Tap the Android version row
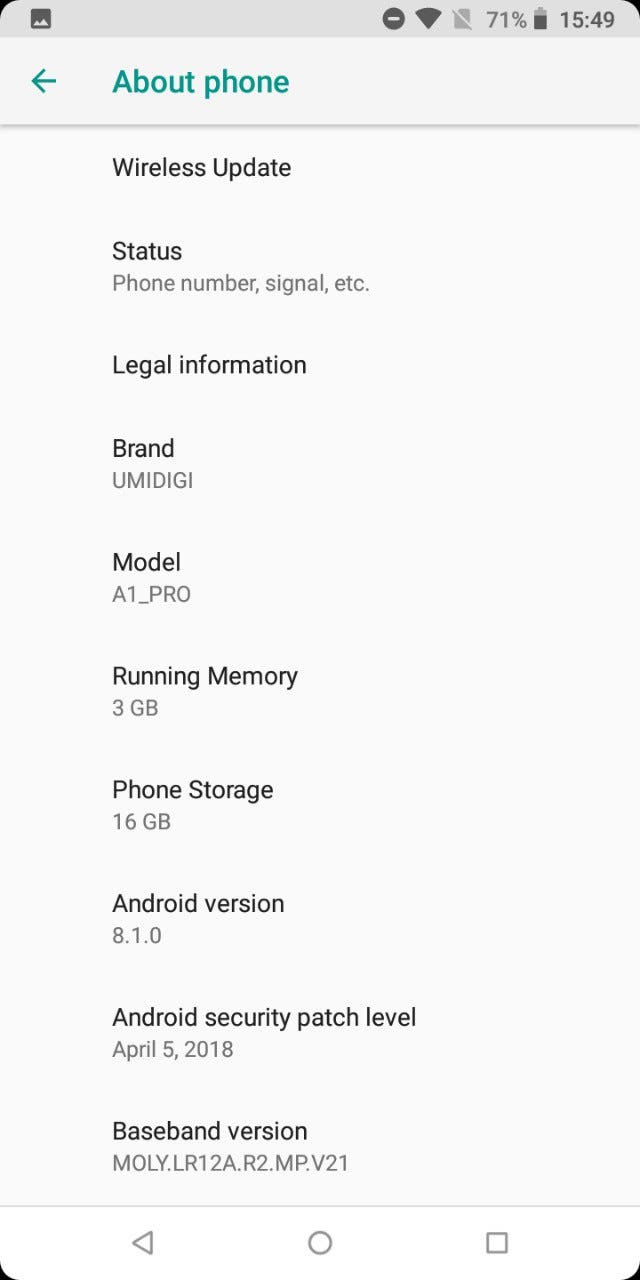Screen dimensions: 640x1280 (320, 919)
